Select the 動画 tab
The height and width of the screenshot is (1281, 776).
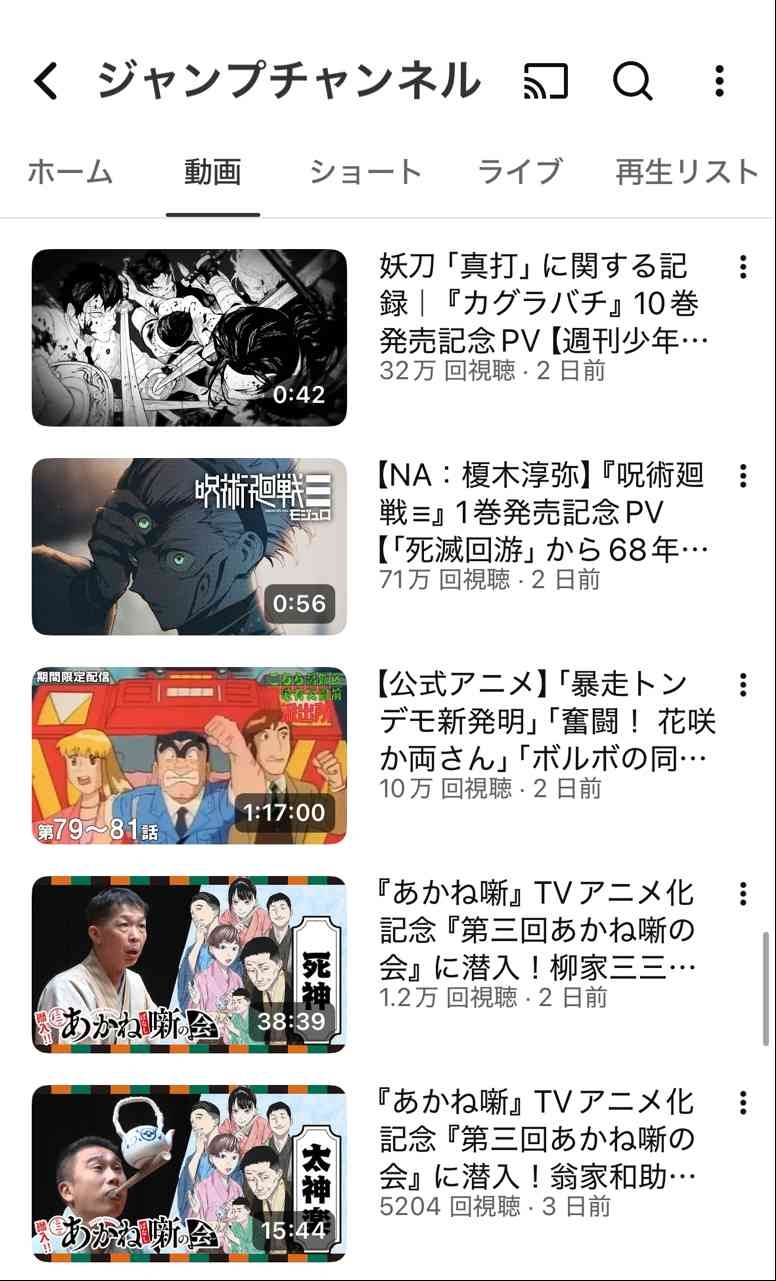tap(212, 172)
